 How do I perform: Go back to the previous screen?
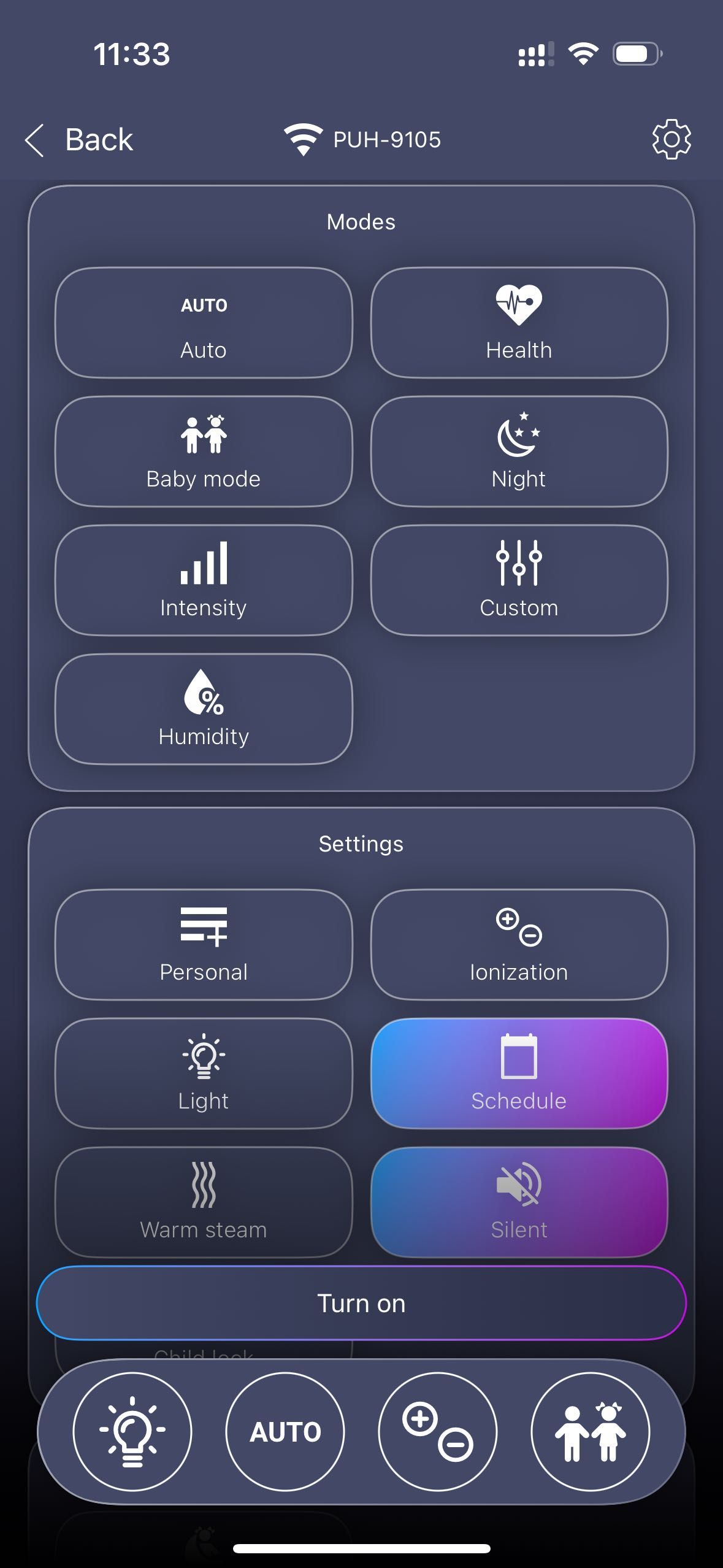point(80,140)
